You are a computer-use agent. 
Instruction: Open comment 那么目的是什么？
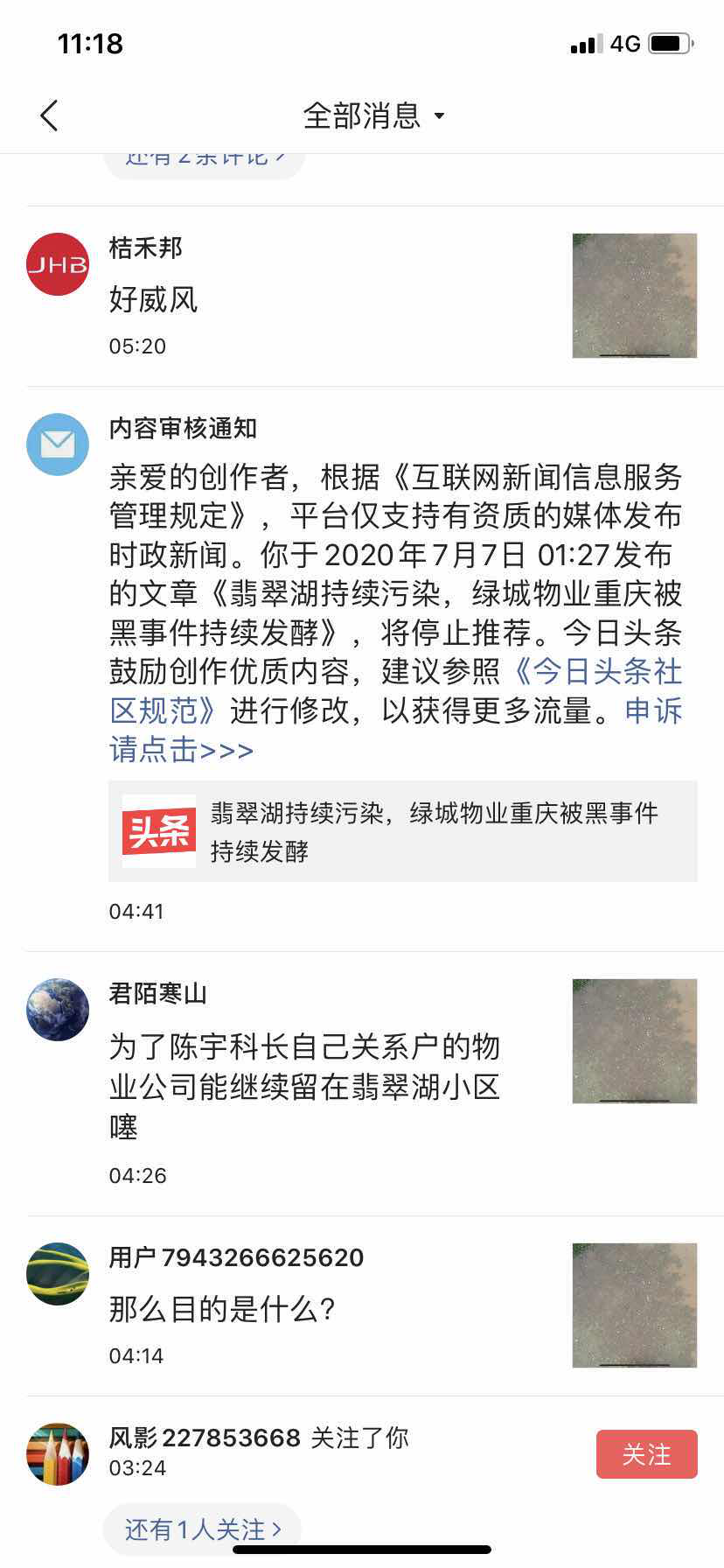point(222,1309)
